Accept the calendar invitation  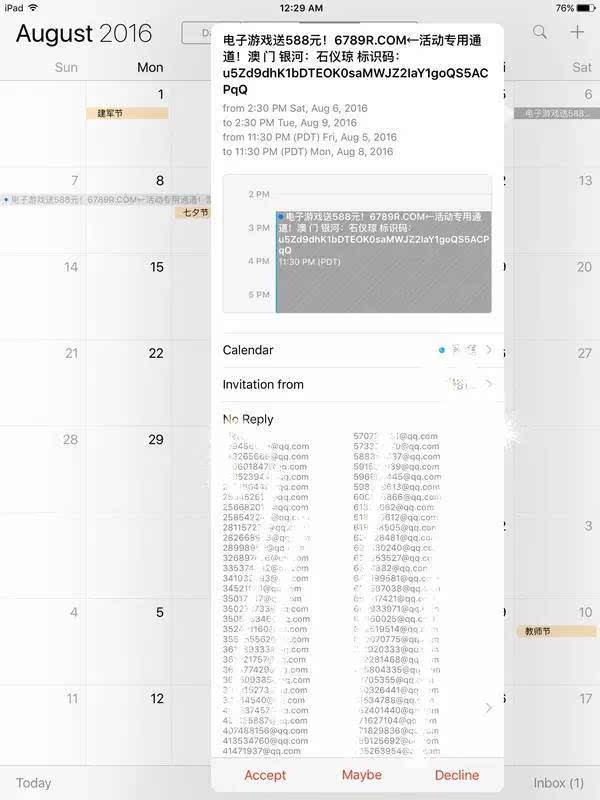click(265, 775)
